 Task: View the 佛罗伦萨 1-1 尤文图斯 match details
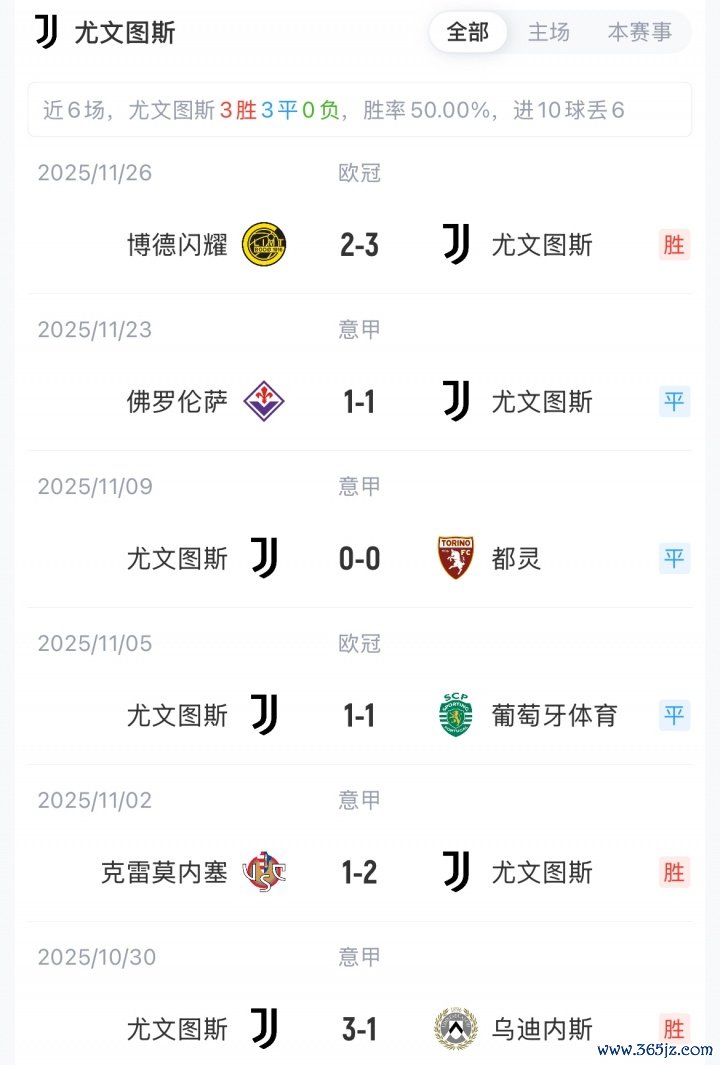point(359,401)
